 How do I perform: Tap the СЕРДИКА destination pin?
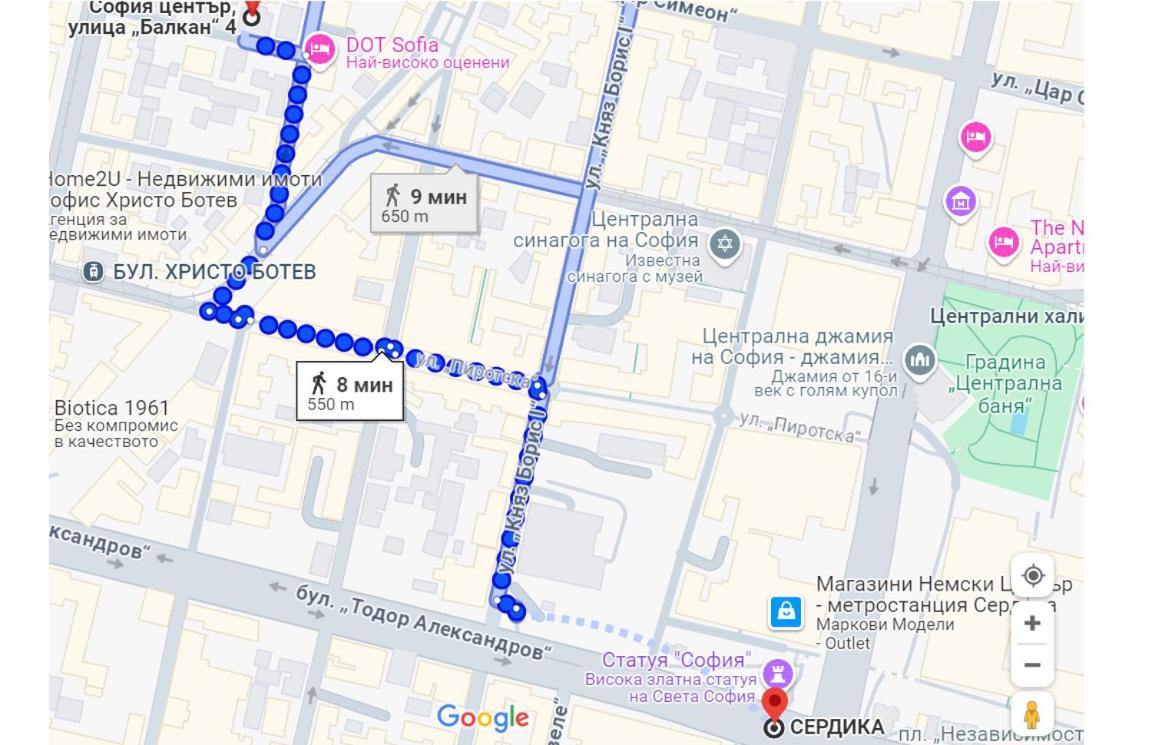(774, 705)
